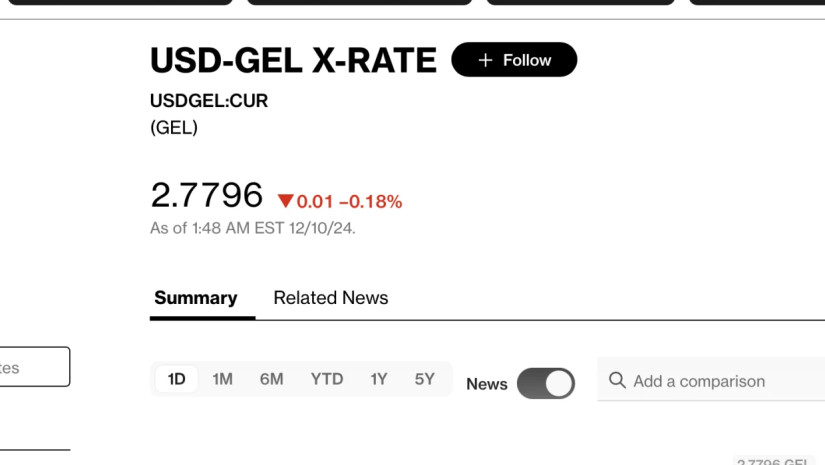Select the 1D chart range
Viewport: 825px width, 465px height.
[177, 379]
